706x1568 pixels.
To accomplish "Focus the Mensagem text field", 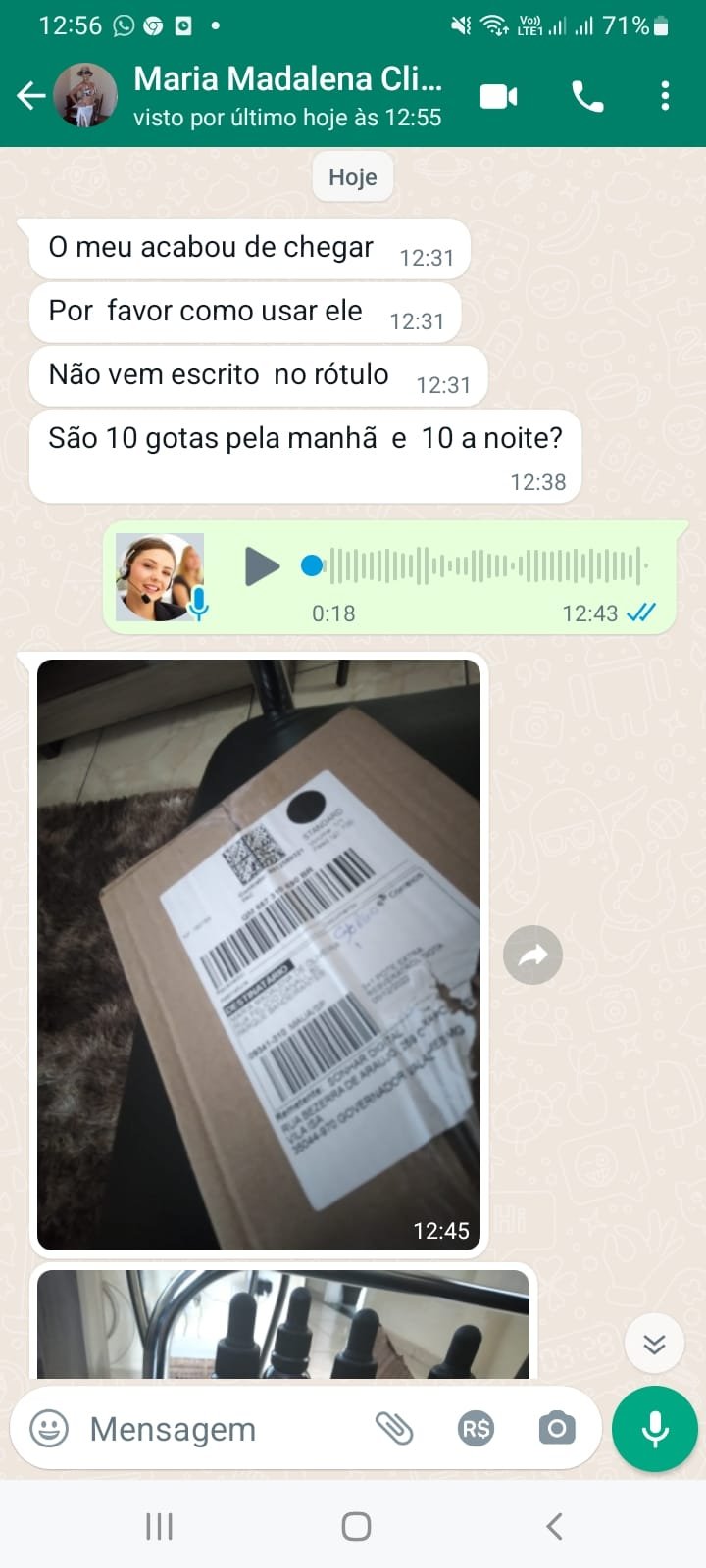I will (216, 1429).
